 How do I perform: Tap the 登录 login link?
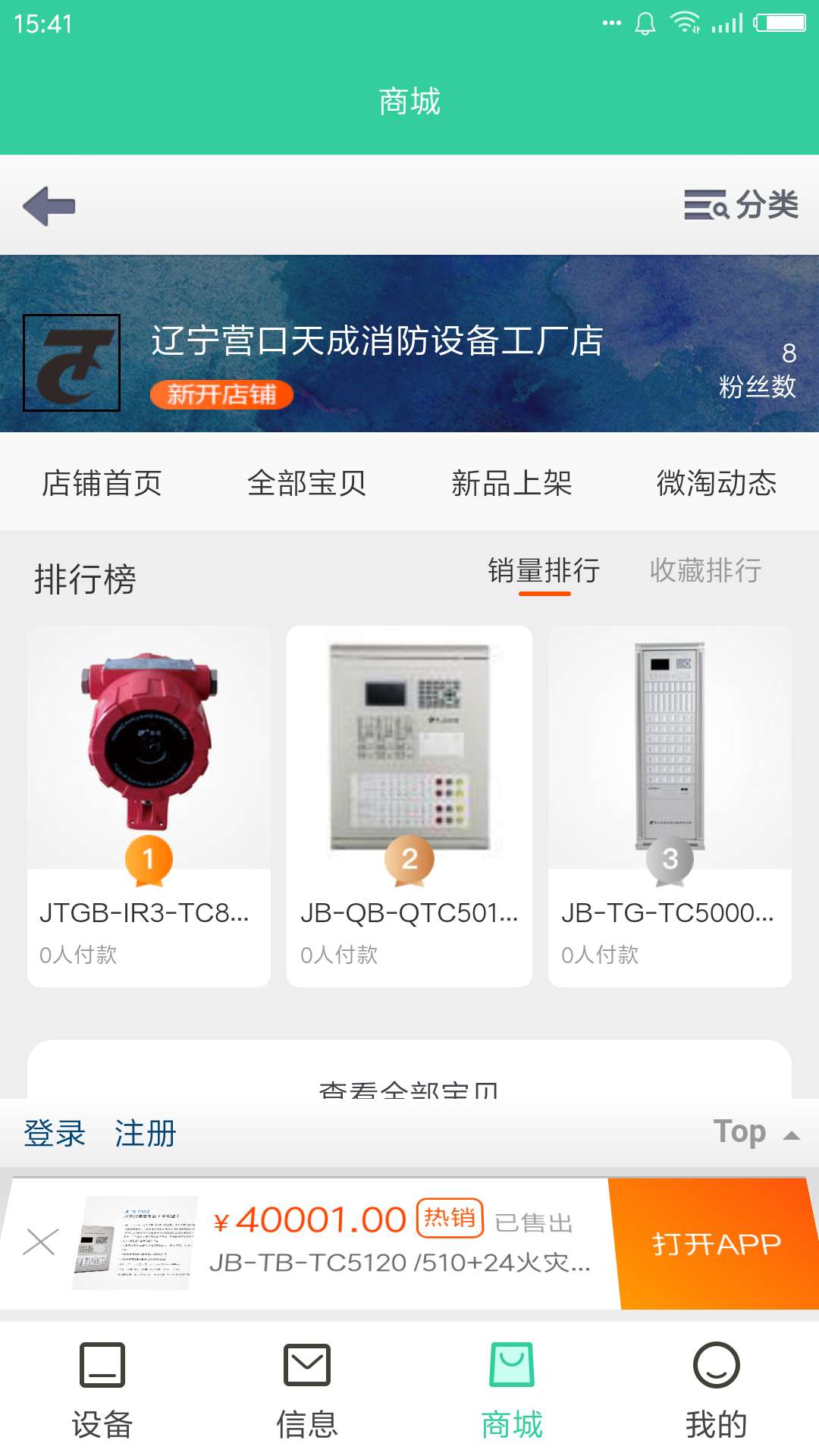pyautogui.click(x=55, y=1133)
